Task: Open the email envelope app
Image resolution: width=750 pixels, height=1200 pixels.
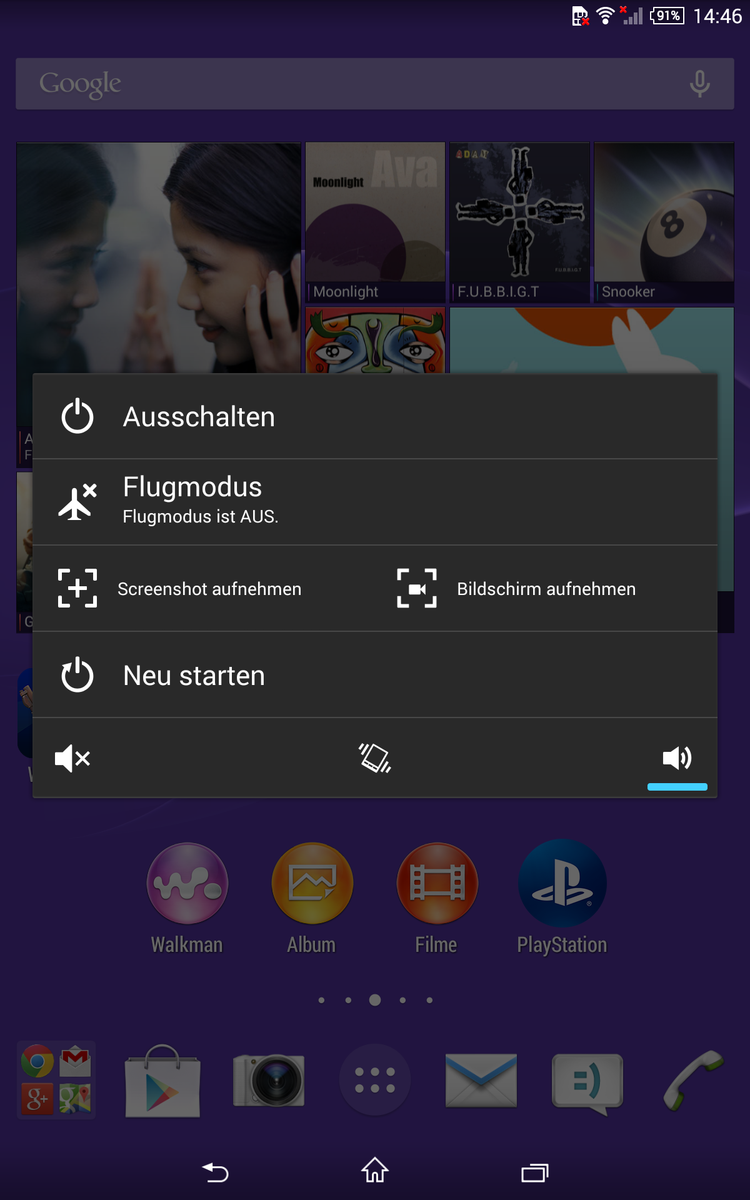Action: [481, 1080]
